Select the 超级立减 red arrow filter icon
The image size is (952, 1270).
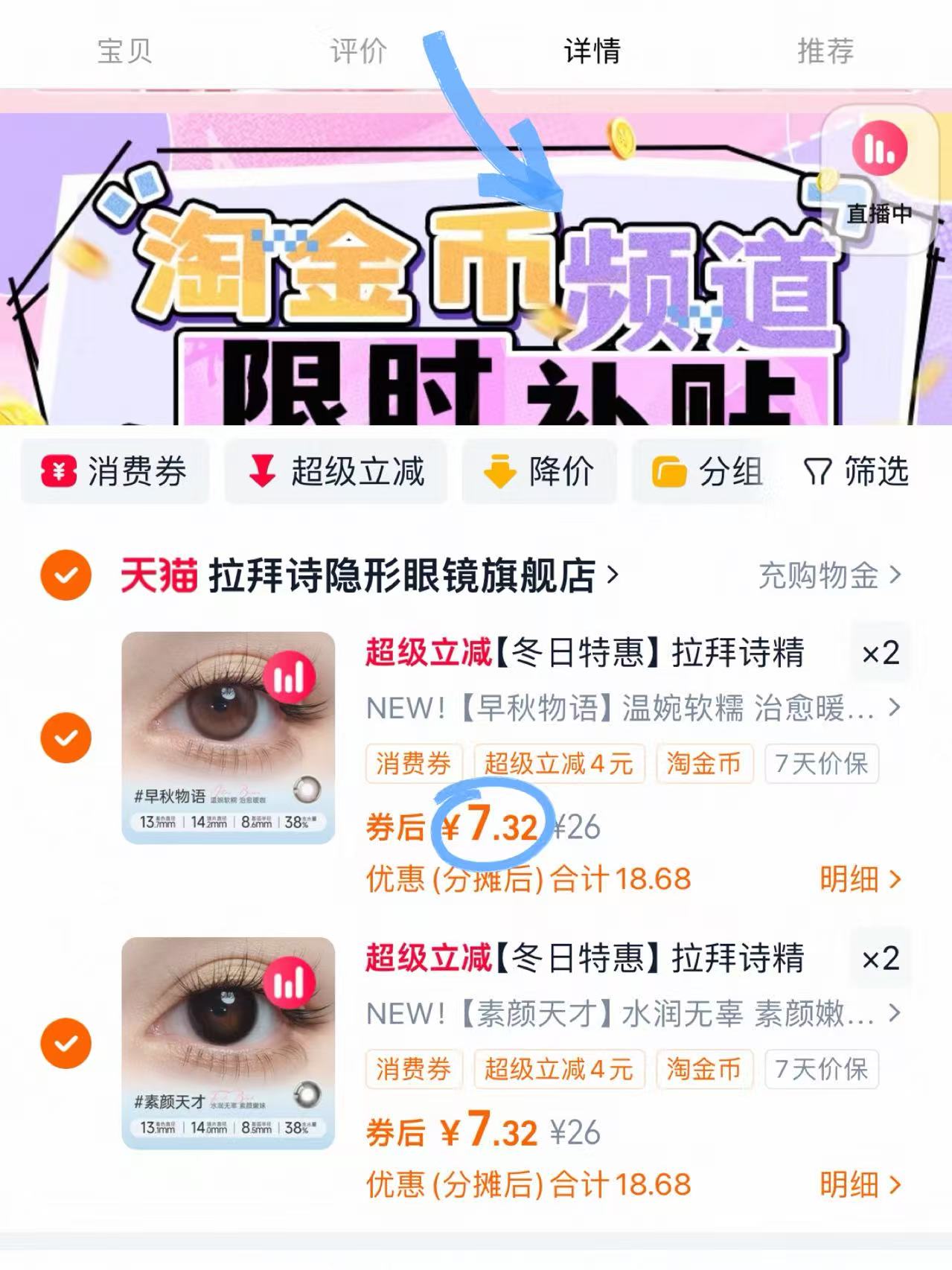coord(262,471)
